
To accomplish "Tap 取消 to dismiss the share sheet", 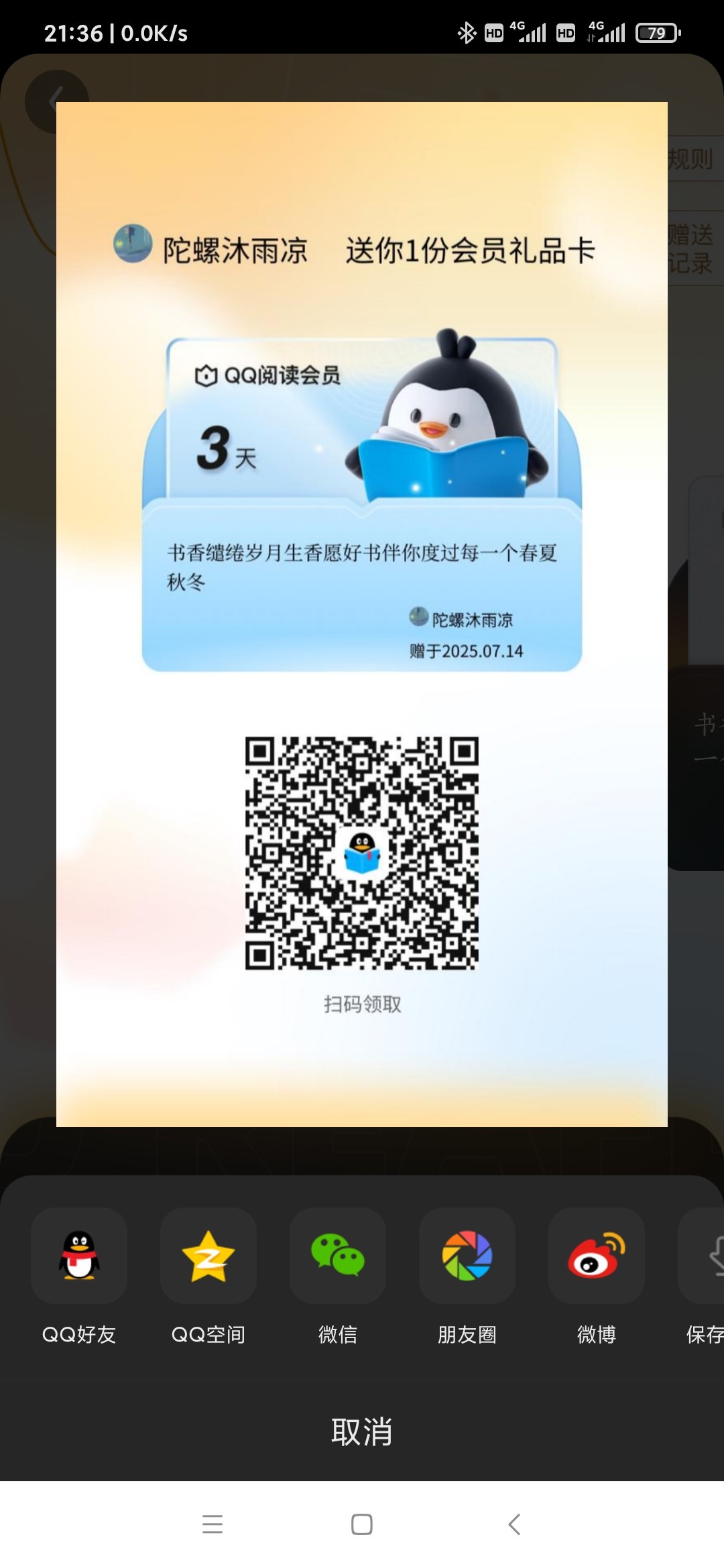I will tap(362, 1431).
